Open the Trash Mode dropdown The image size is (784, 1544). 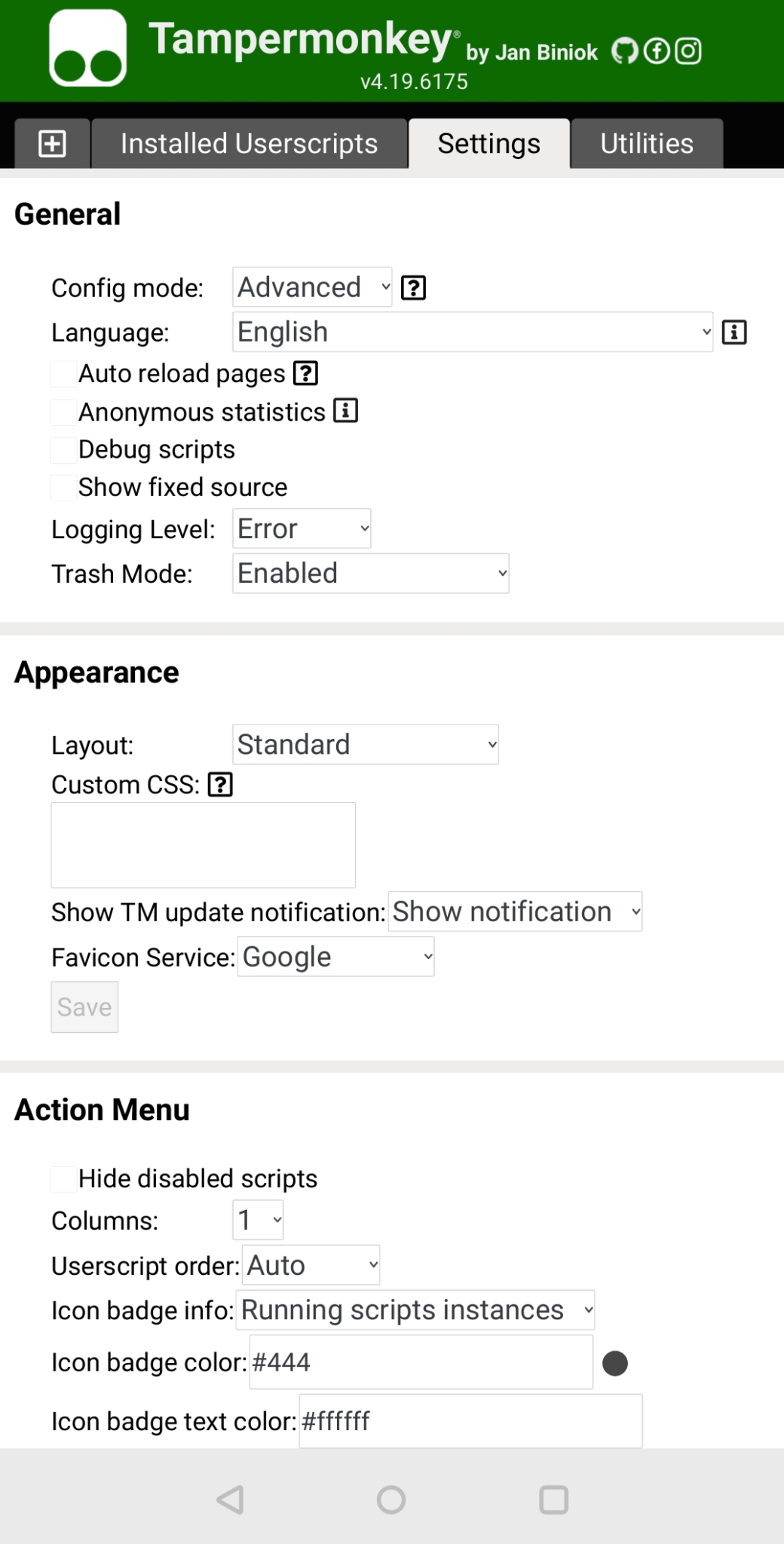[x=370, y=574]
